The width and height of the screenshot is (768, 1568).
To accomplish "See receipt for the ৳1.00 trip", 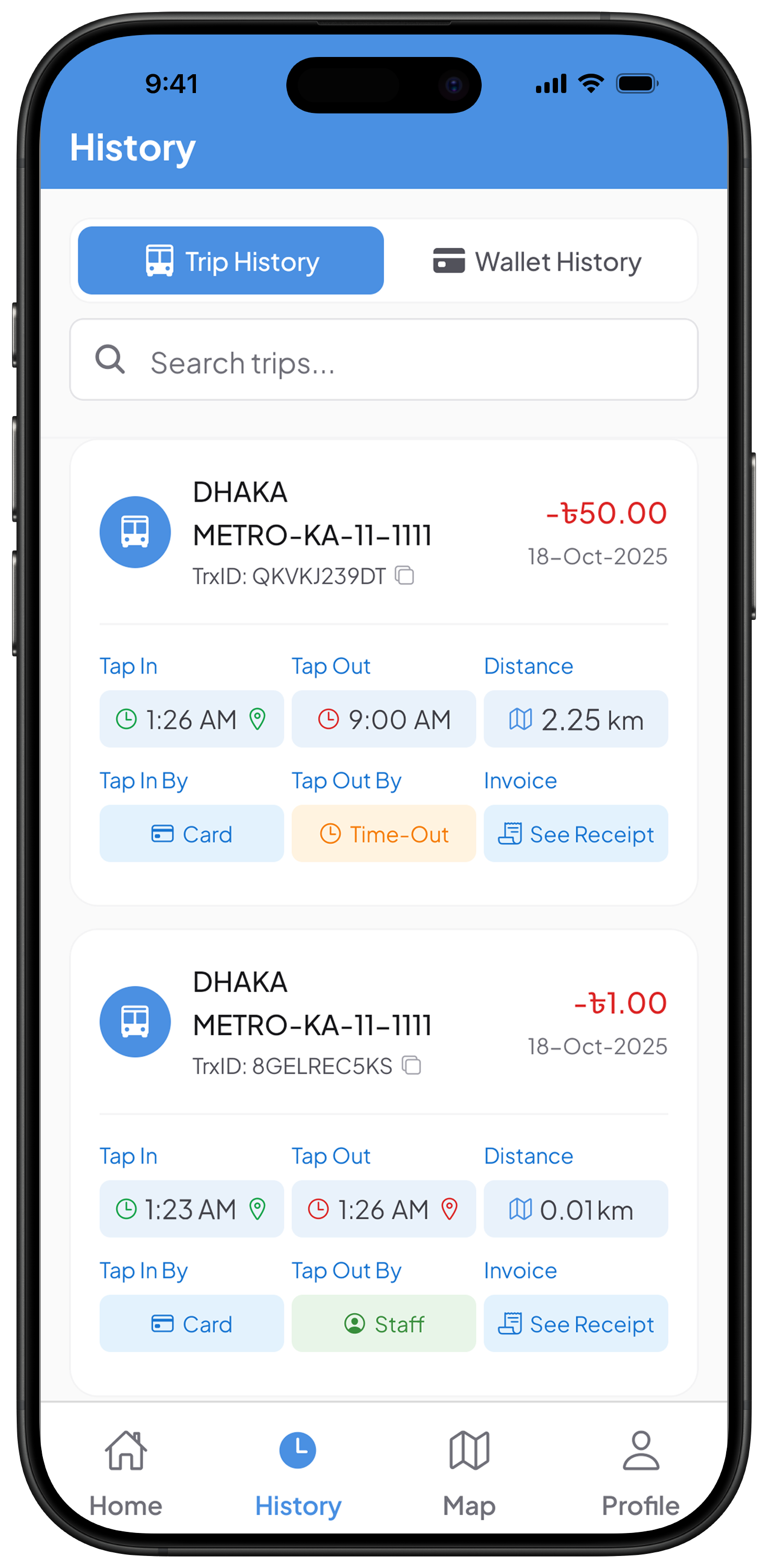I will pos(576,1324).
